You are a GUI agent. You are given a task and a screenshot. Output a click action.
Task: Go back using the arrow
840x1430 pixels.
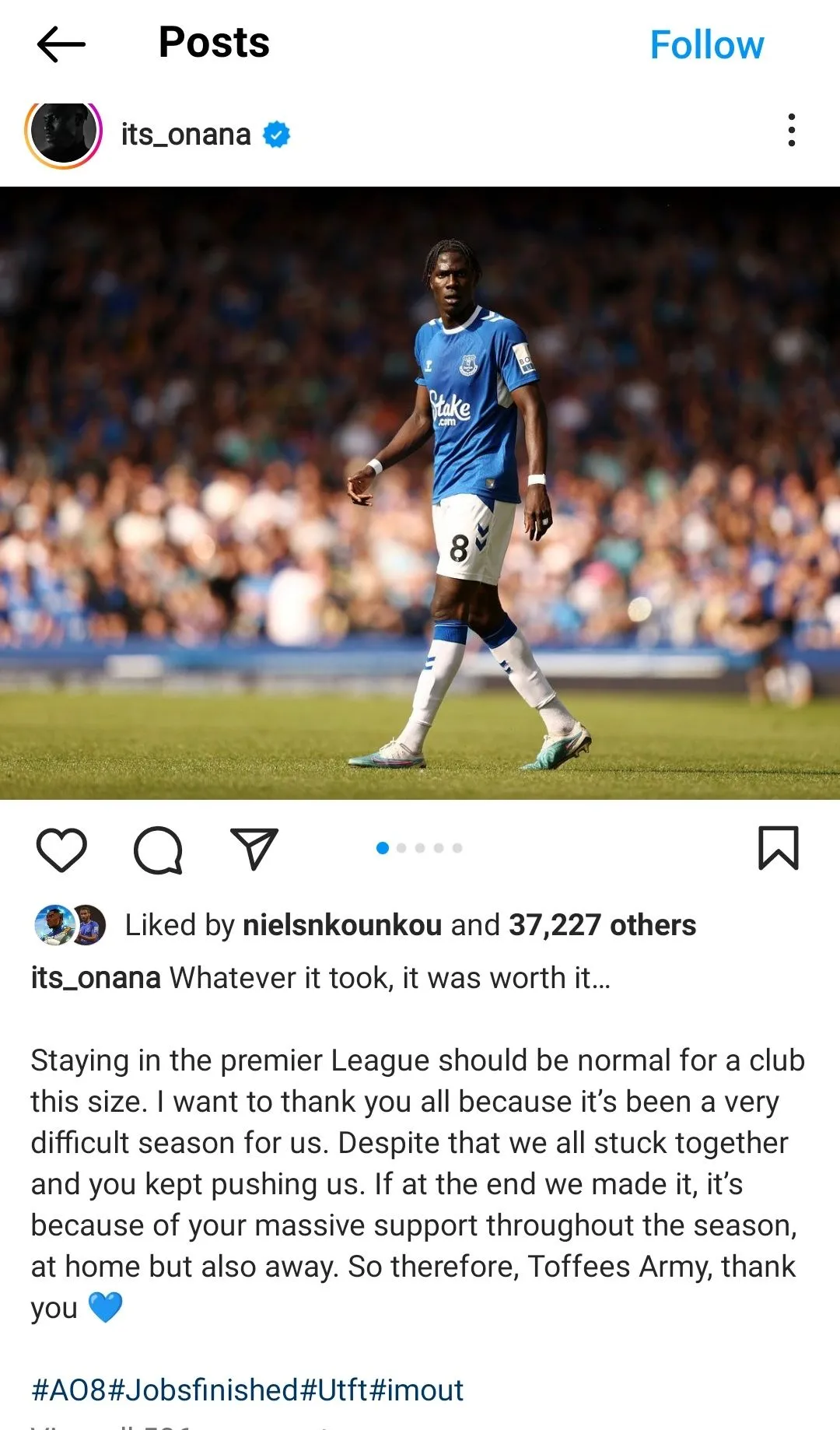[61, 44]
